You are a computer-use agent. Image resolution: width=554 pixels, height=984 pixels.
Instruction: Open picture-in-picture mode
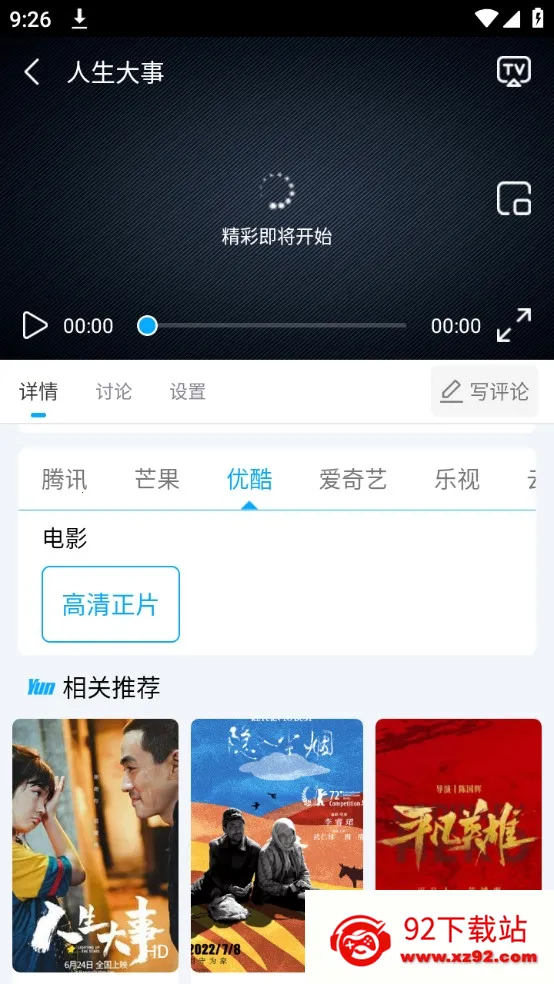[514, 199]
